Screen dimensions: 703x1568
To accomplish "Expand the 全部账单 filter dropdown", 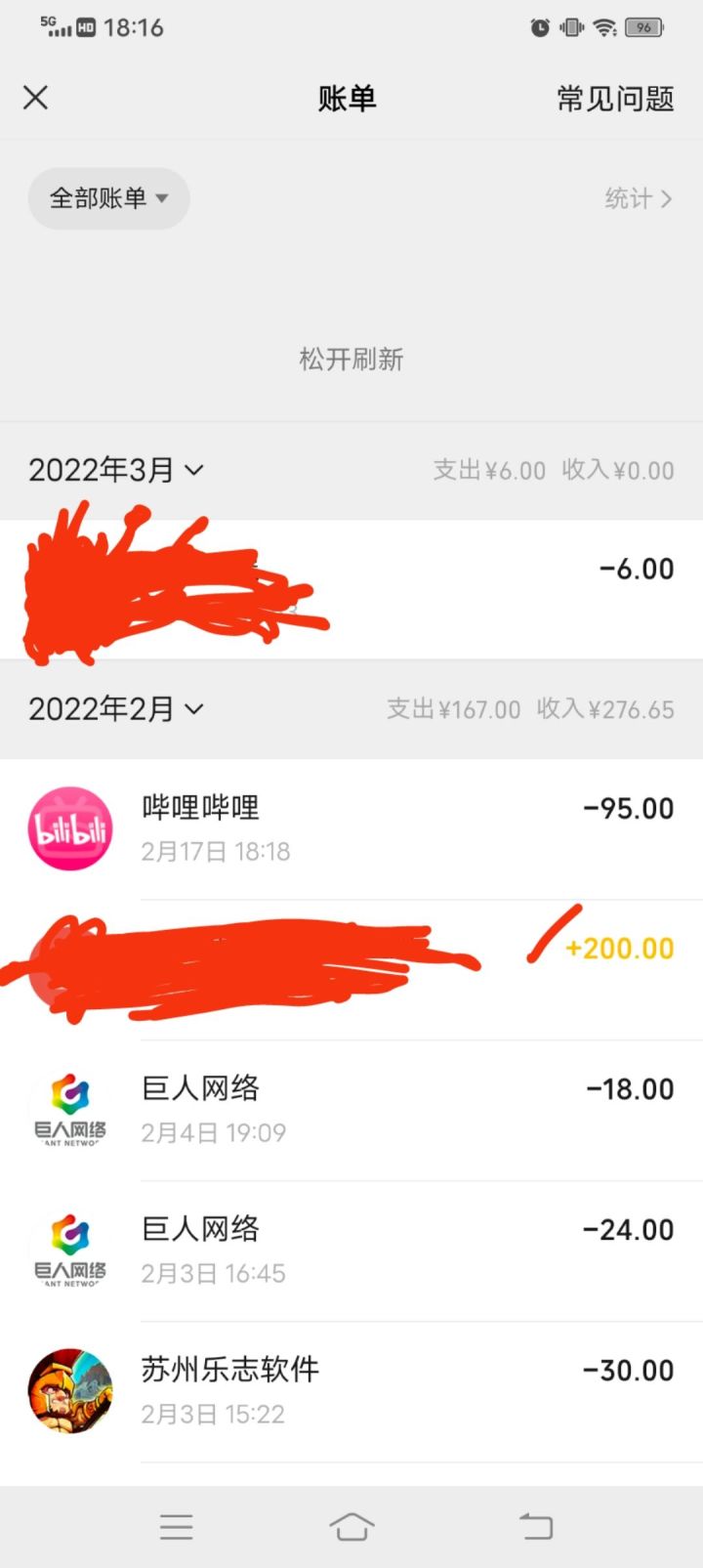I will [108, 198].
